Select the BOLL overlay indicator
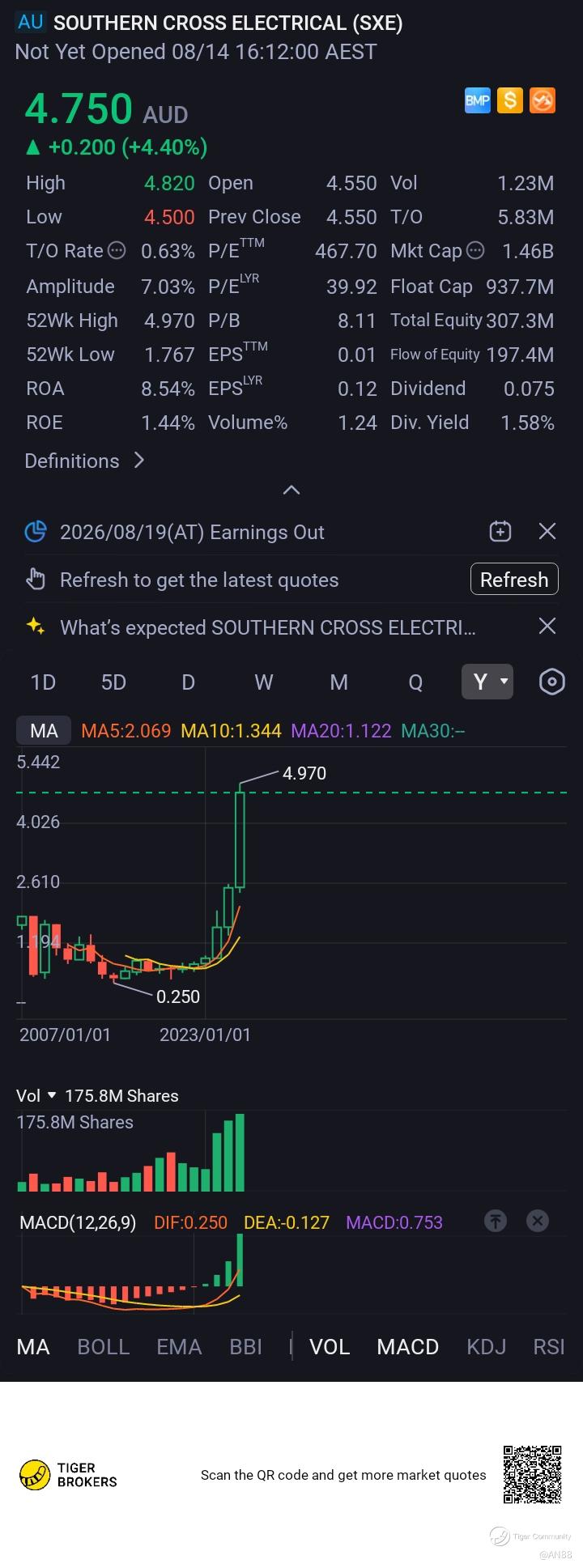Image resolution: width=583 pixels, height=1568 pixels. pyautogui.click(x=103, y=1346)
